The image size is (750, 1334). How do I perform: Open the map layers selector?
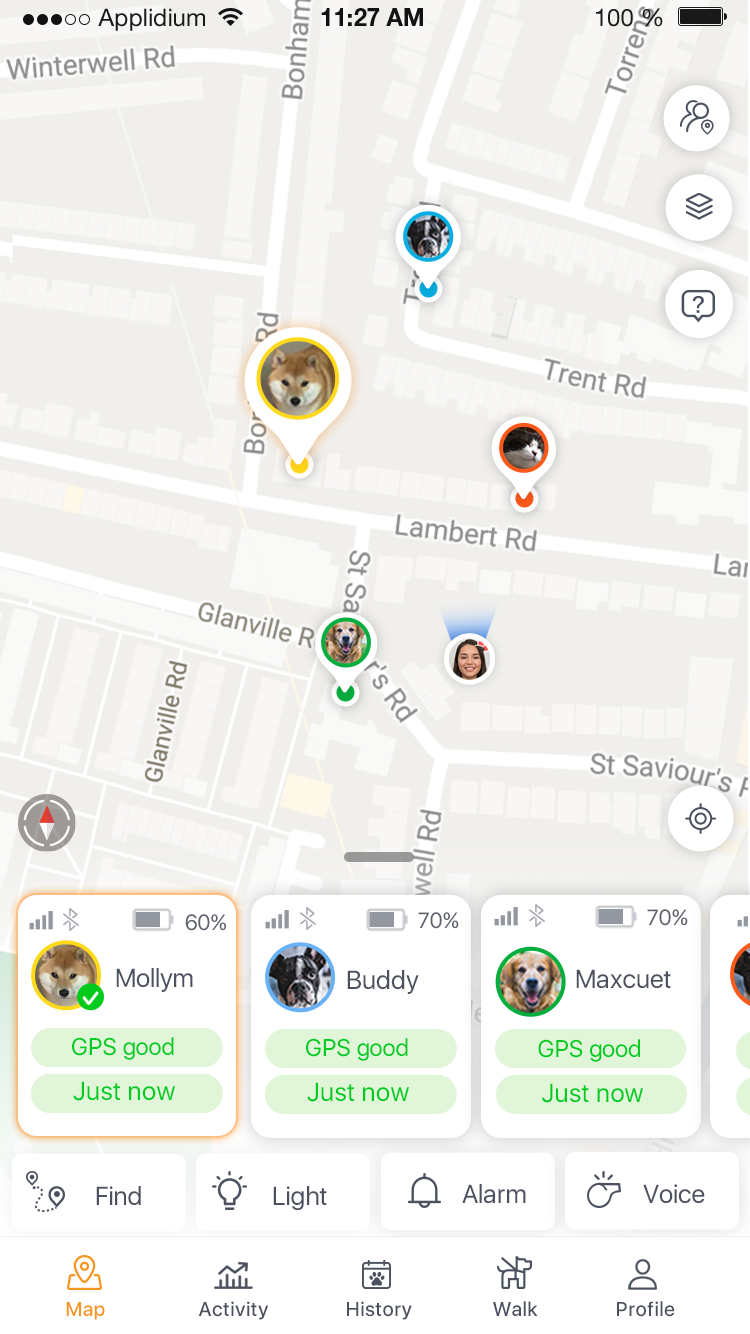(x=698, y=207)
